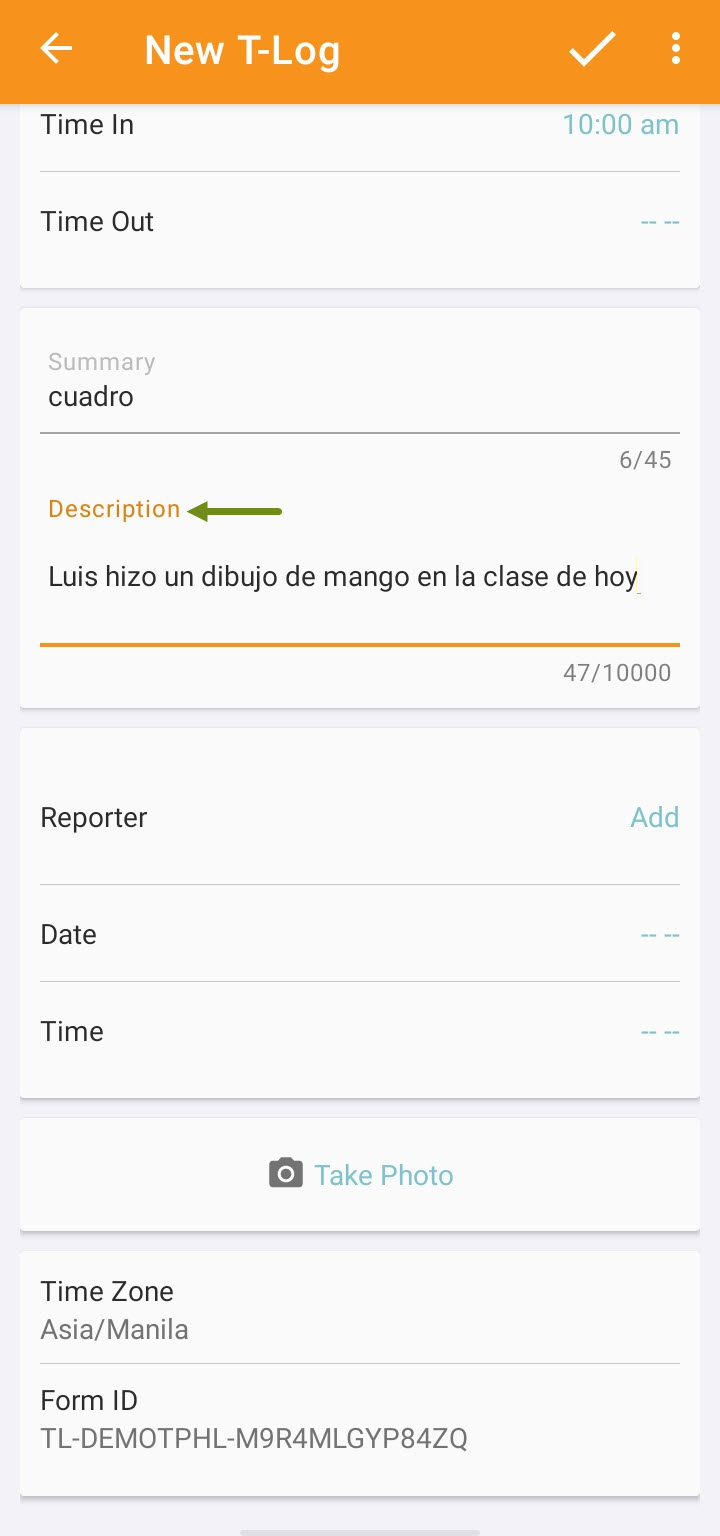Change the Time In value

tap(620, 125)
